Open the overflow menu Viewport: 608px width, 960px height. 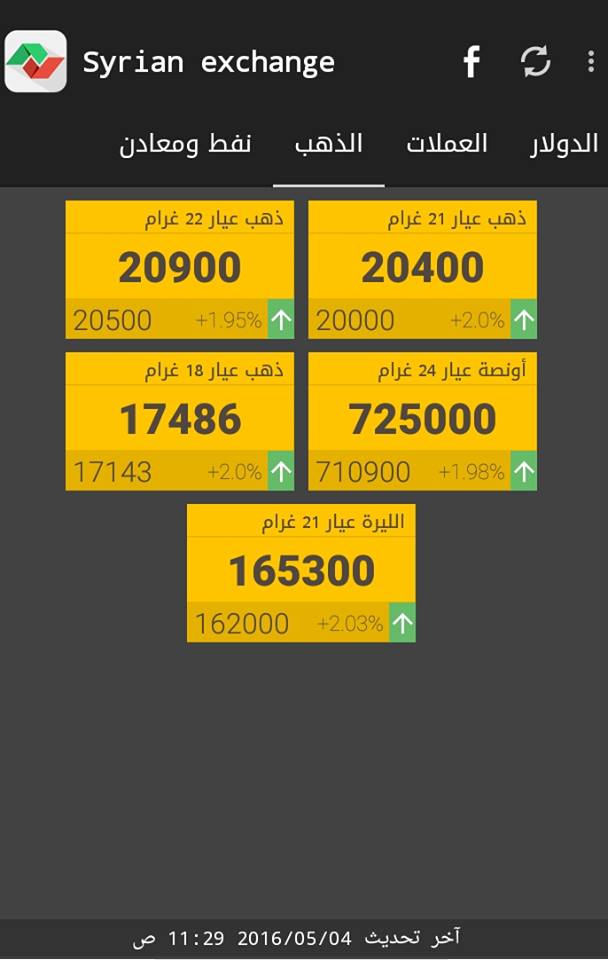click(x=590, y=62)
